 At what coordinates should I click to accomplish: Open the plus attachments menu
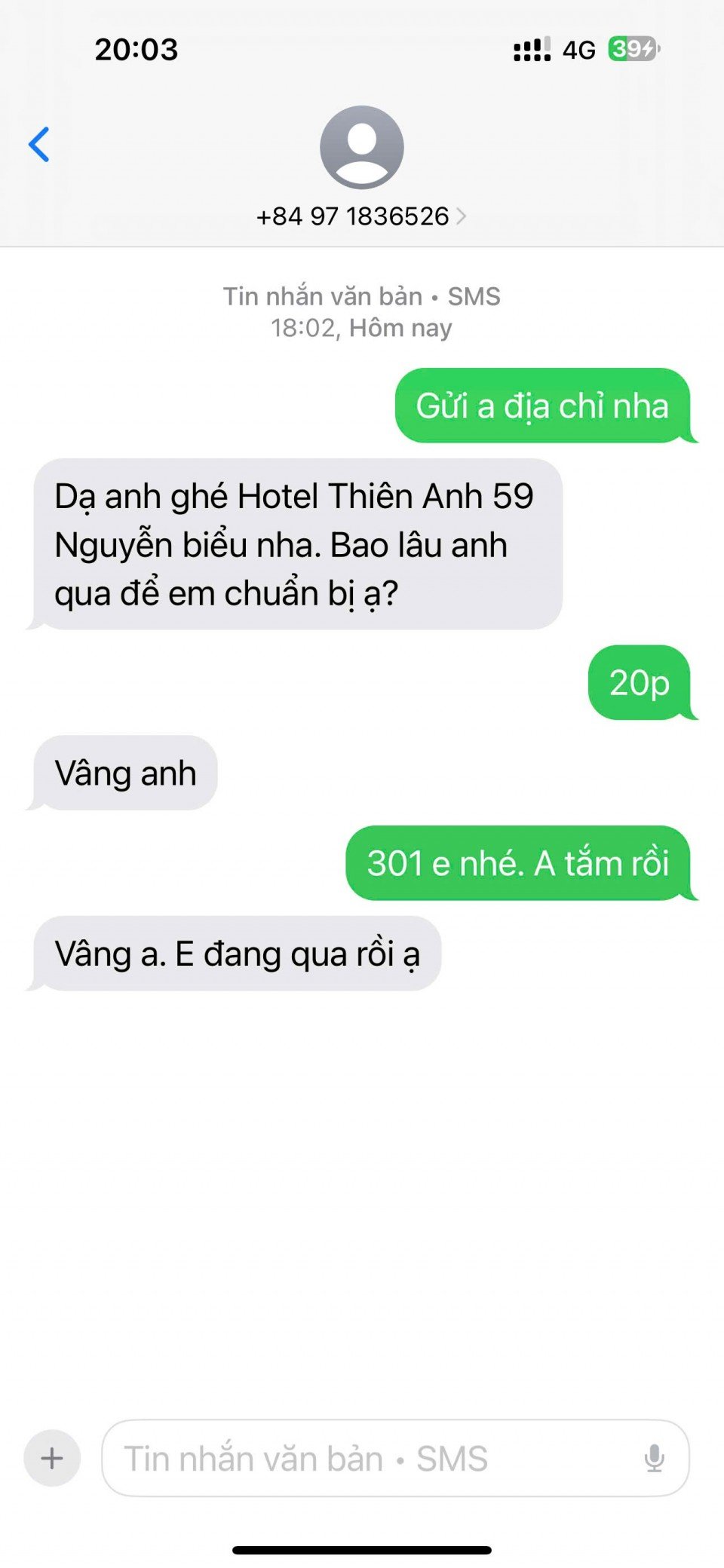(52, 1458)
